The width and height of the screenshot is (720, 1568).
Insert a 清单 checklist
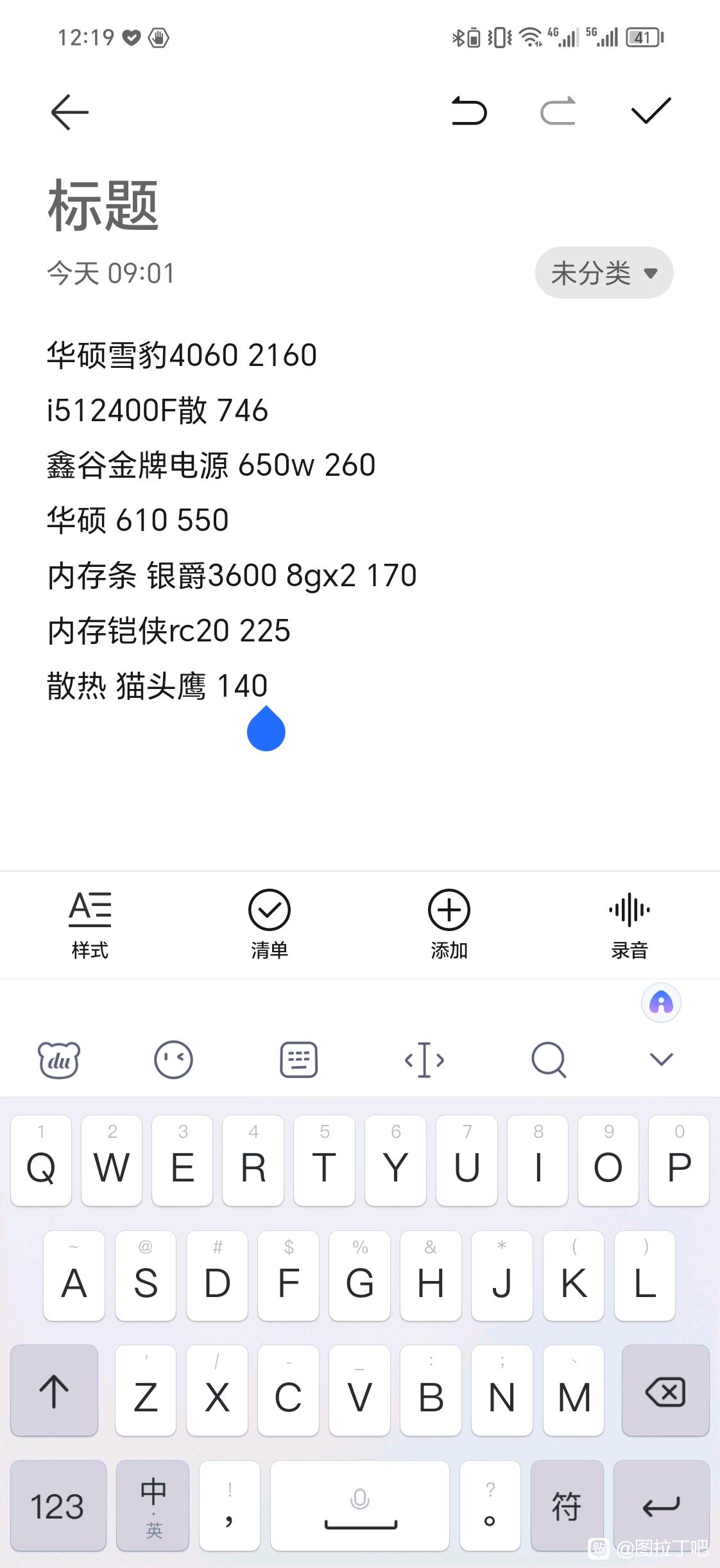coord(270,924)
